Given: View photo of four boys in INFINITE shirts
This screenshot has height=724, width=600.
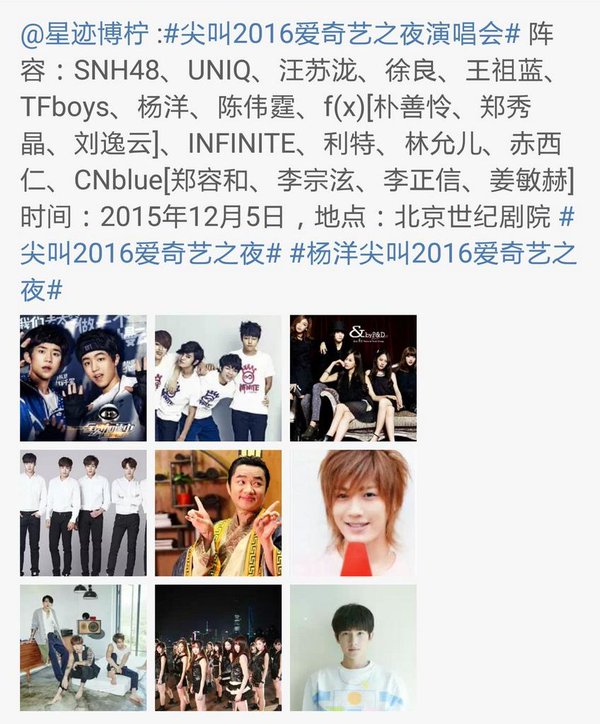Looking at the screenshot, I should pos(218,378).
